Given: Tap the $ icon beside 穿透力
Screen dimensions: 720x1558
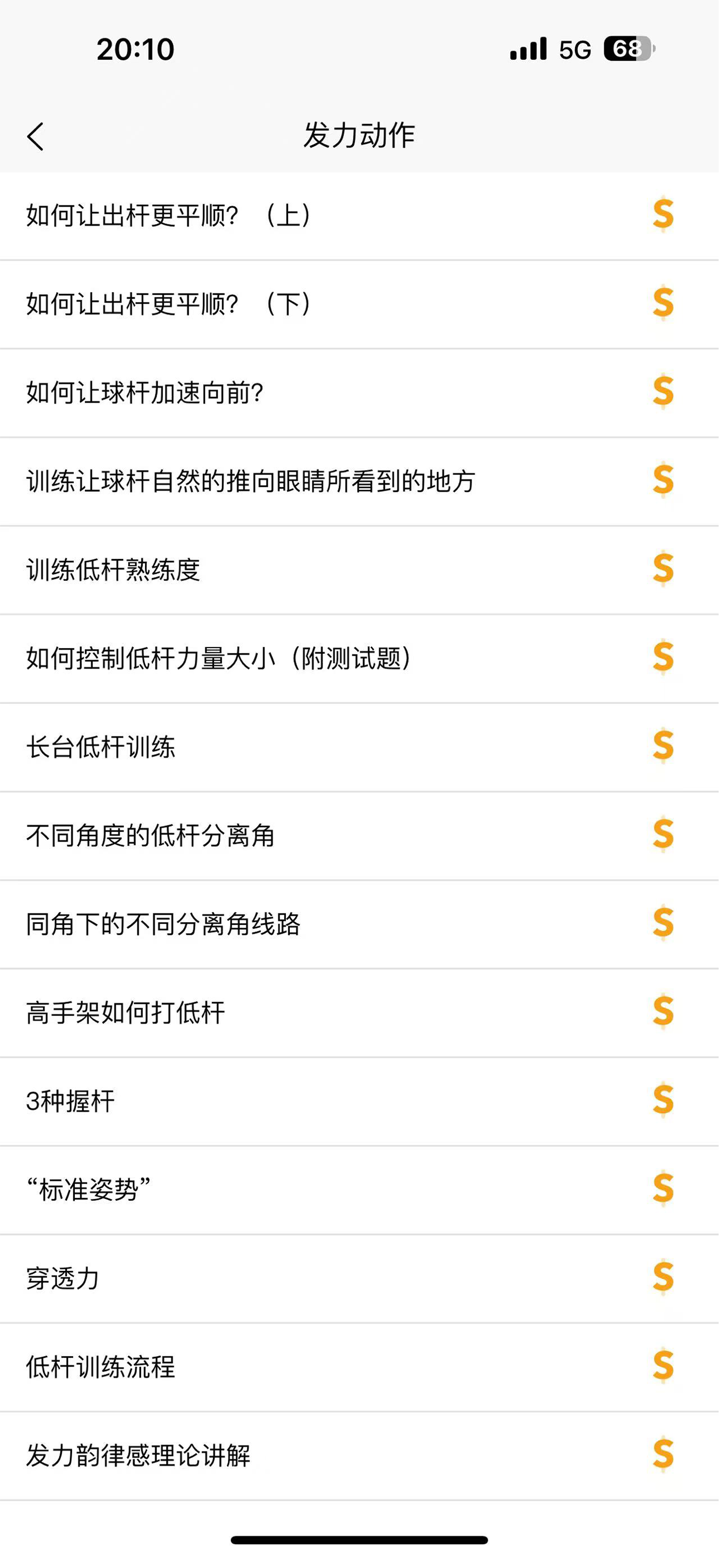Looking at the screenshot, I should (663, 1278).
